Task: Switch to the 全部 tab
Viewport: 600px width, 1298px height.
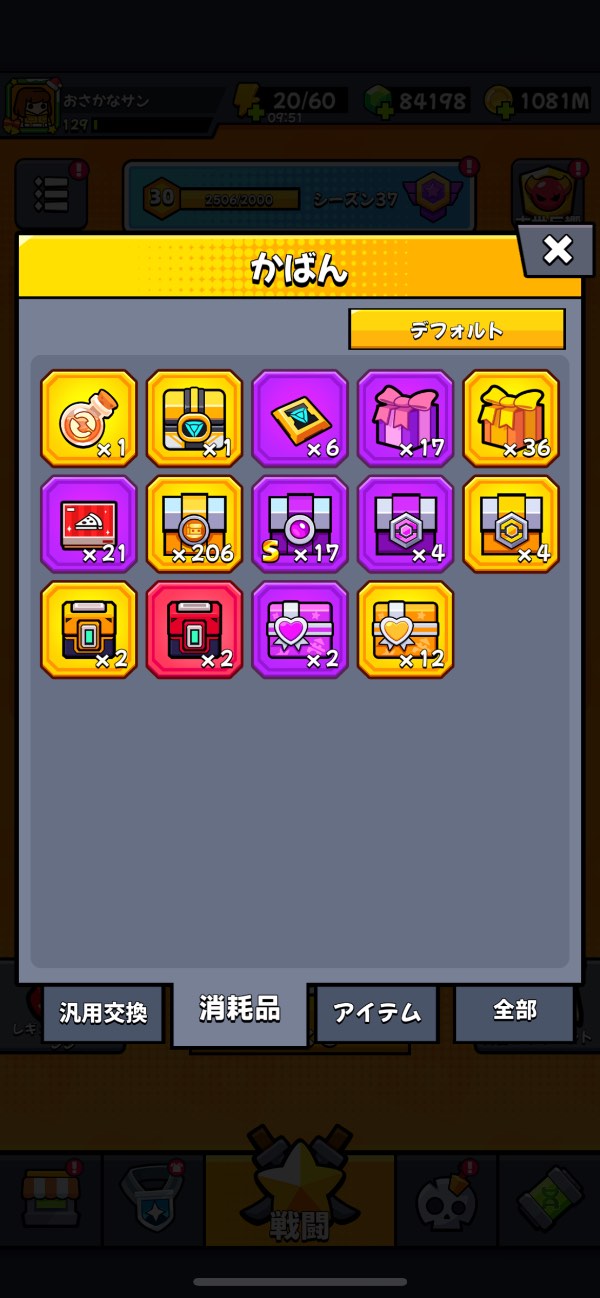Action: pyautogui.click(x=515, y=1011)
